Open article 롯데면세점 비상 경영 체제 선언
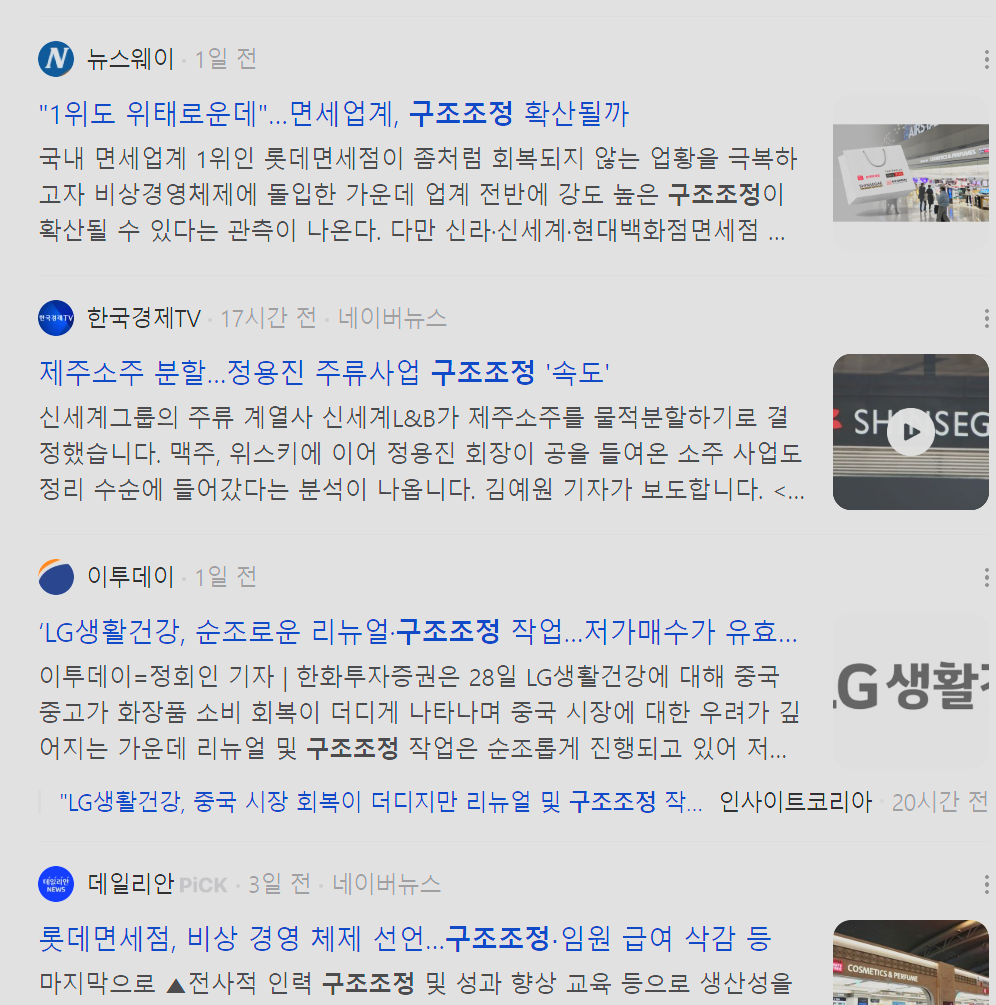The image size is (996, 1005). pyautogui.click(x=404, y=939)
